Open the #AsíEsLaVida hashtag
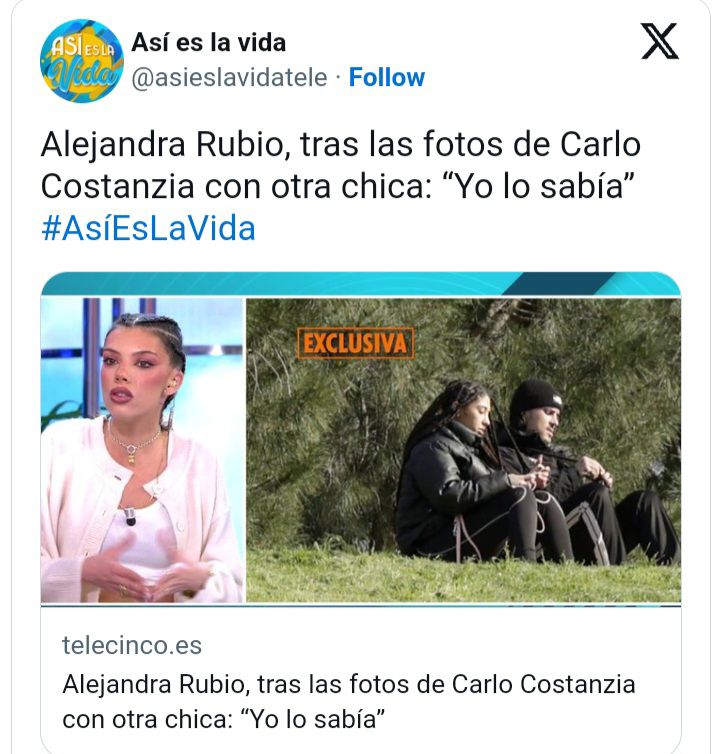Image resolution: width=720 pixels, height=754 pixels. pos(148,228)
